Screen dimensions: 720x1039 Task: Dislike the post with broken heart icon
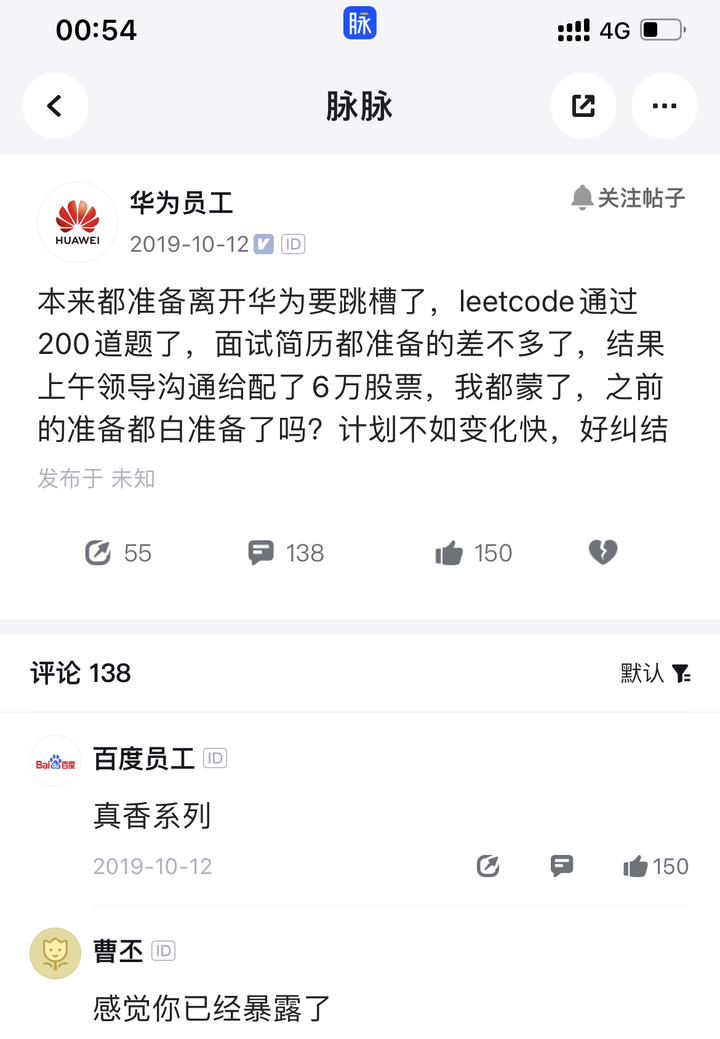coord(602,552)
